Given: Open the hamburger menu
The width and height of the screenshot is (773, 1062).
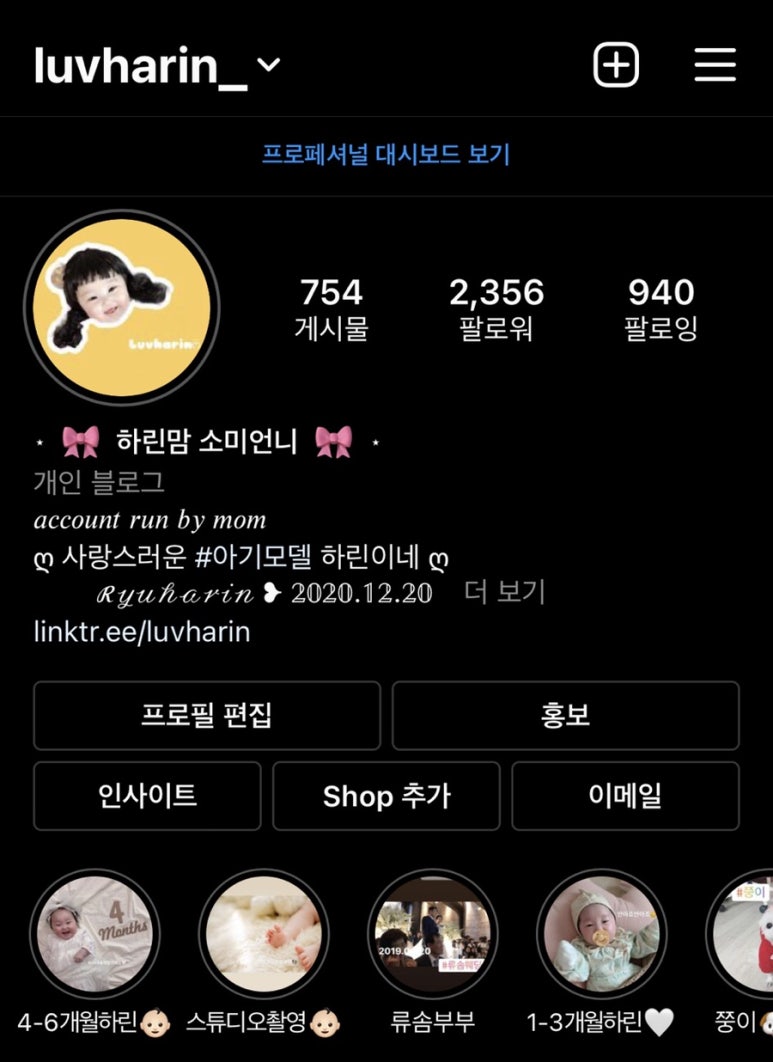Looking at the screenshot, I should click(715, 66).
